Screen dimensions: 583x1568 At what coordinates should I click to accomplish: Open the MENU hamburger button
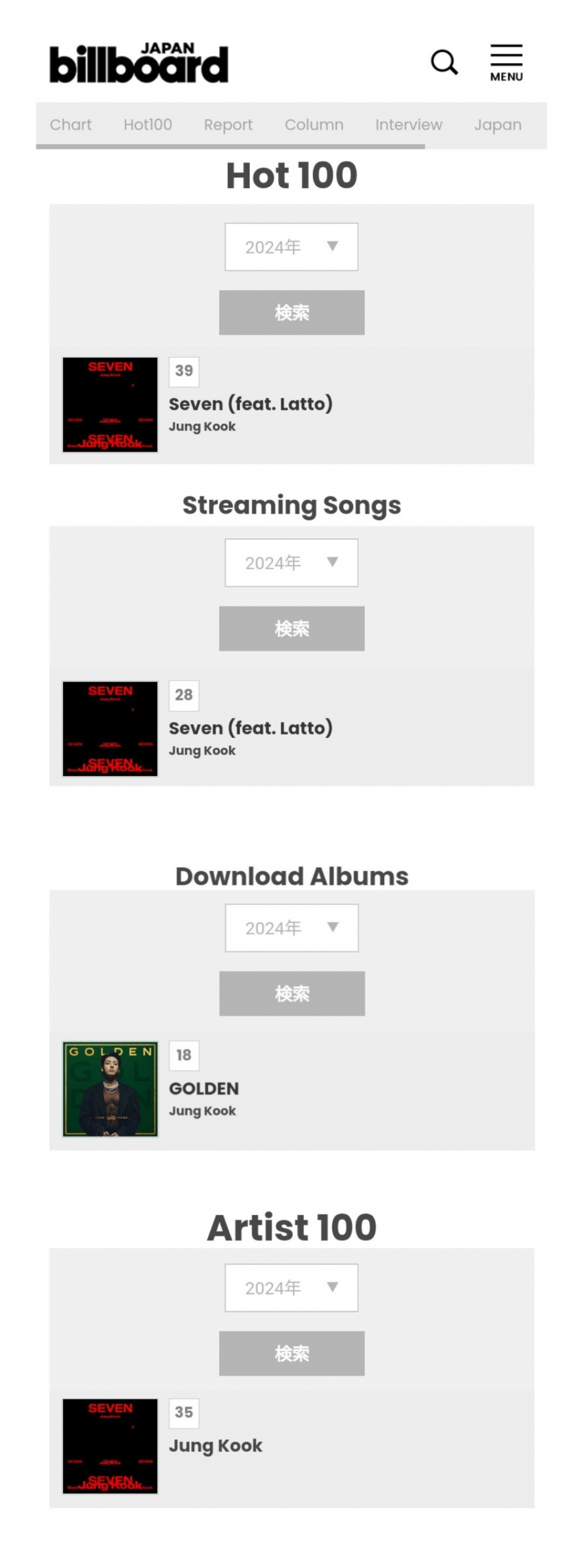click(x=506, y=62)
